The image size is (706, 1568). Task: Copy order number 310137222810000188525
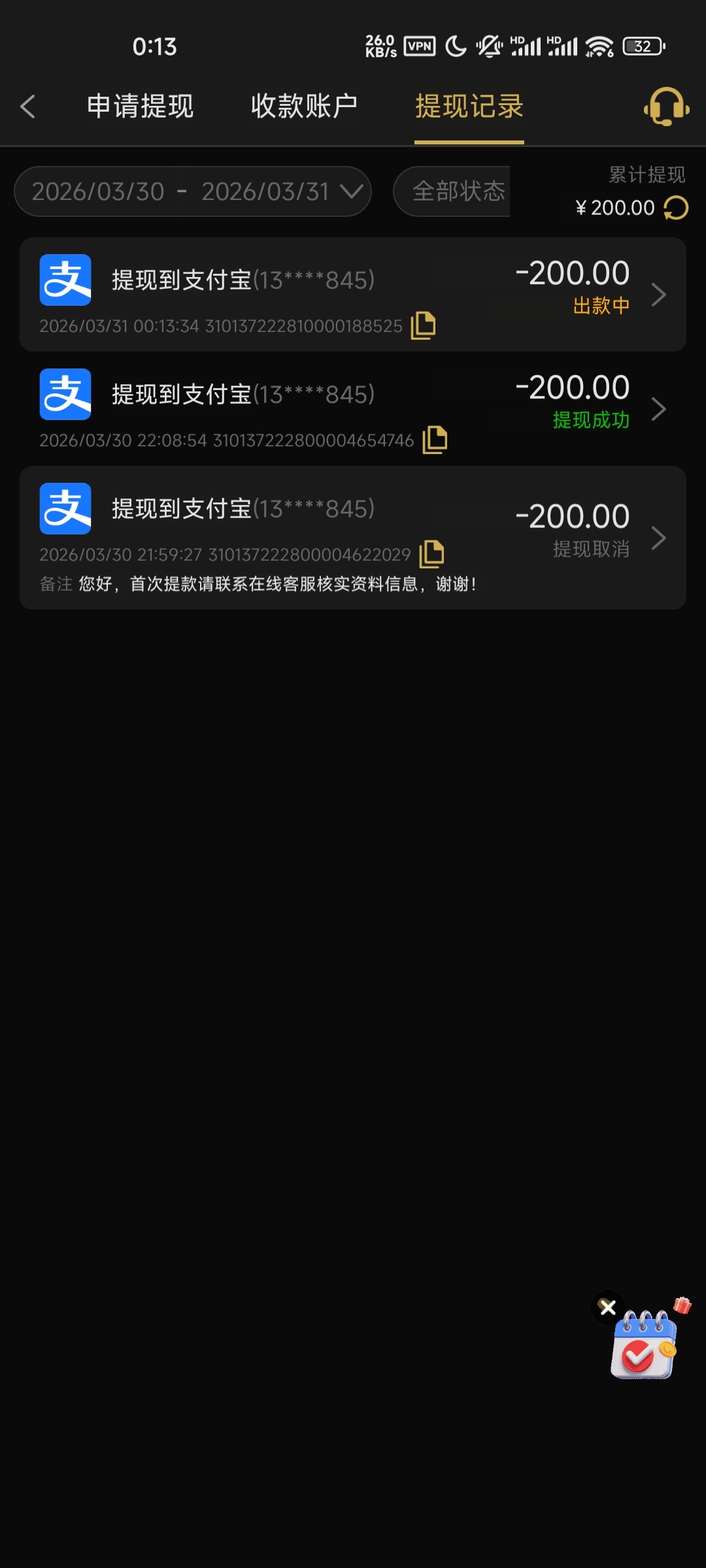(424, 325)
